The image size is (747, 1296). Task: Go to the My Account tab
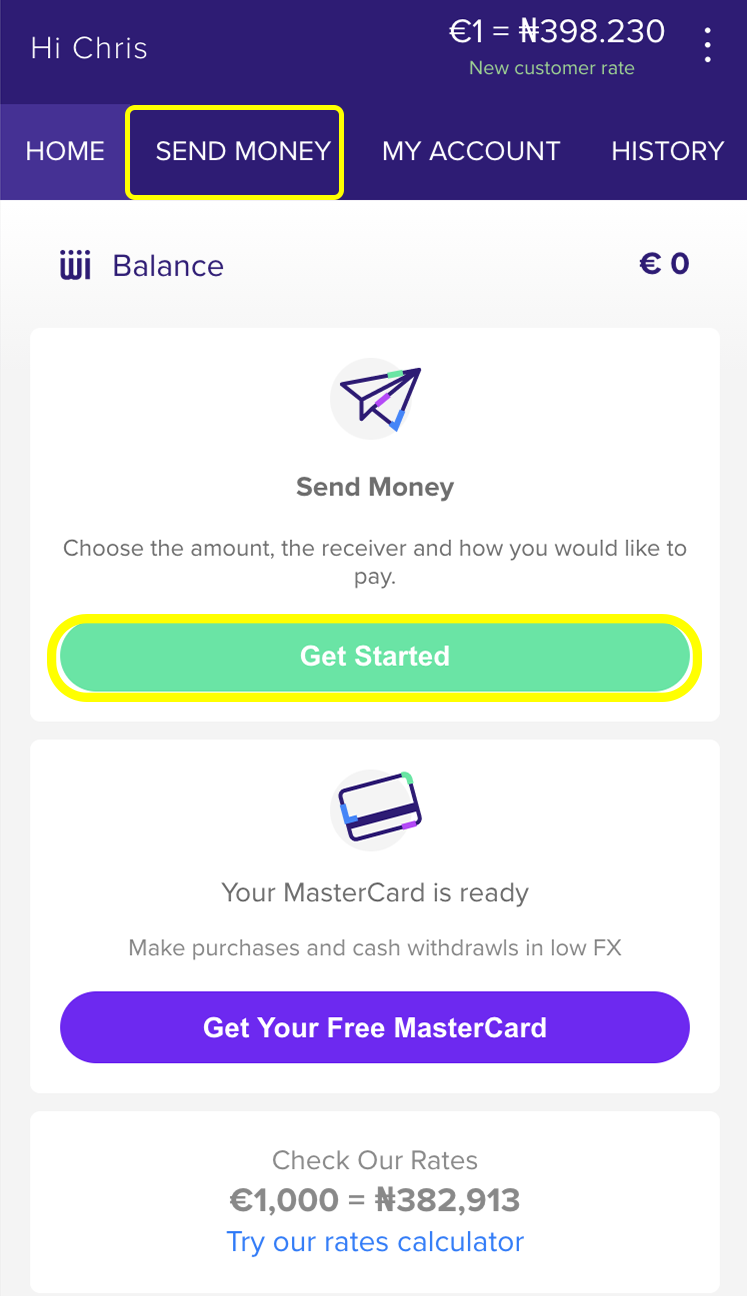tap(471, 152)
